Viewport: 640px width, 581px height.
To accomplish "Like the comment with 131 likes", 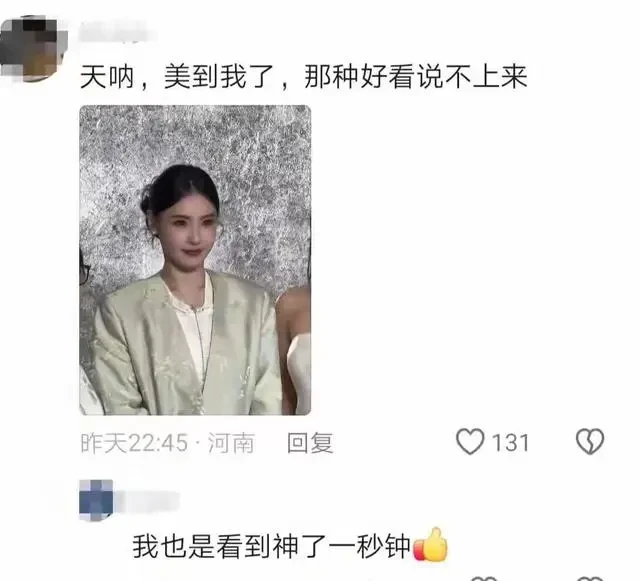I will (470, 442).
